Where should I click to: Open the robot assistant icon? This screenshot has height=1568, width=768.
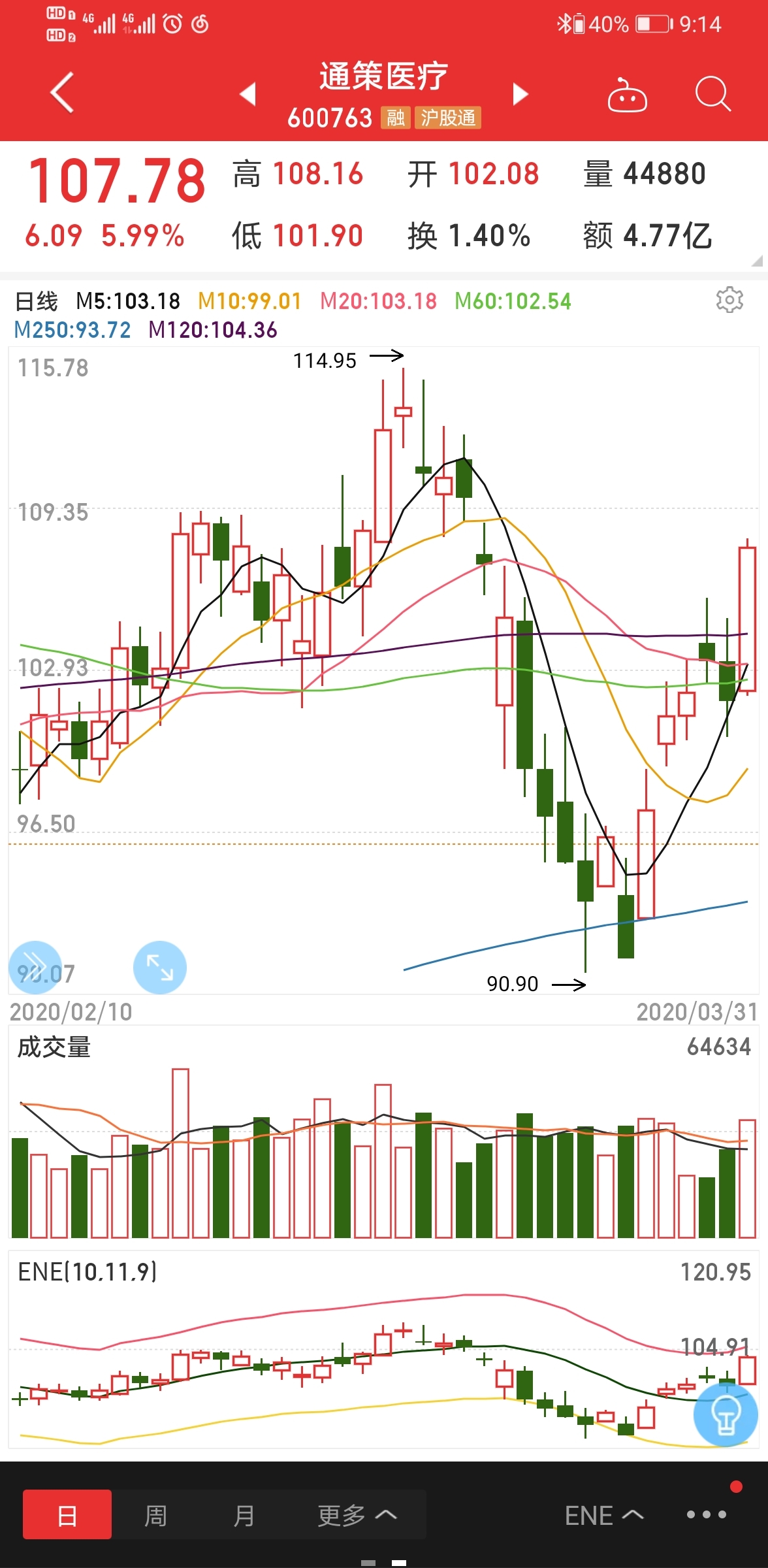point(627,95)
